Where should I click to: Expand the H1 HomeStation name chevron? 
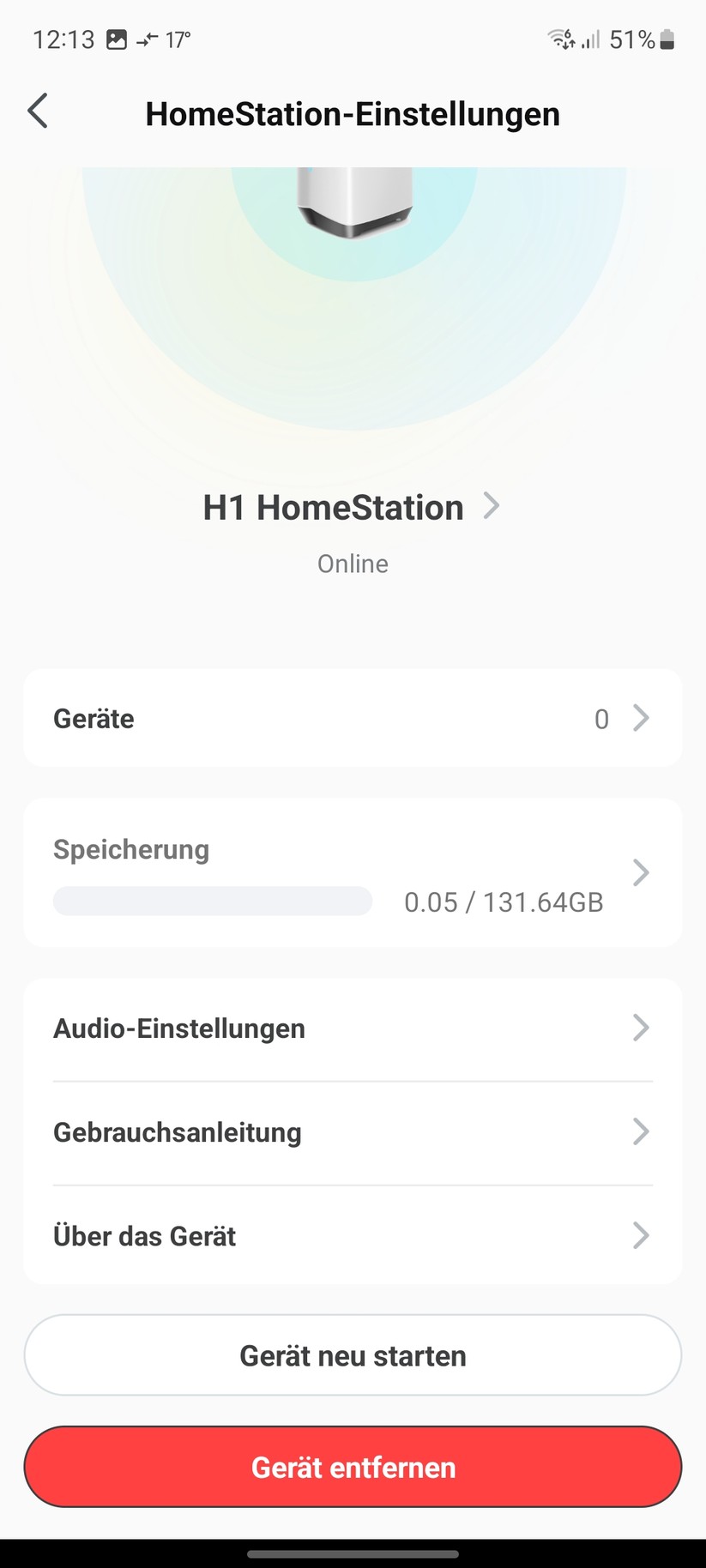(492, 506)
